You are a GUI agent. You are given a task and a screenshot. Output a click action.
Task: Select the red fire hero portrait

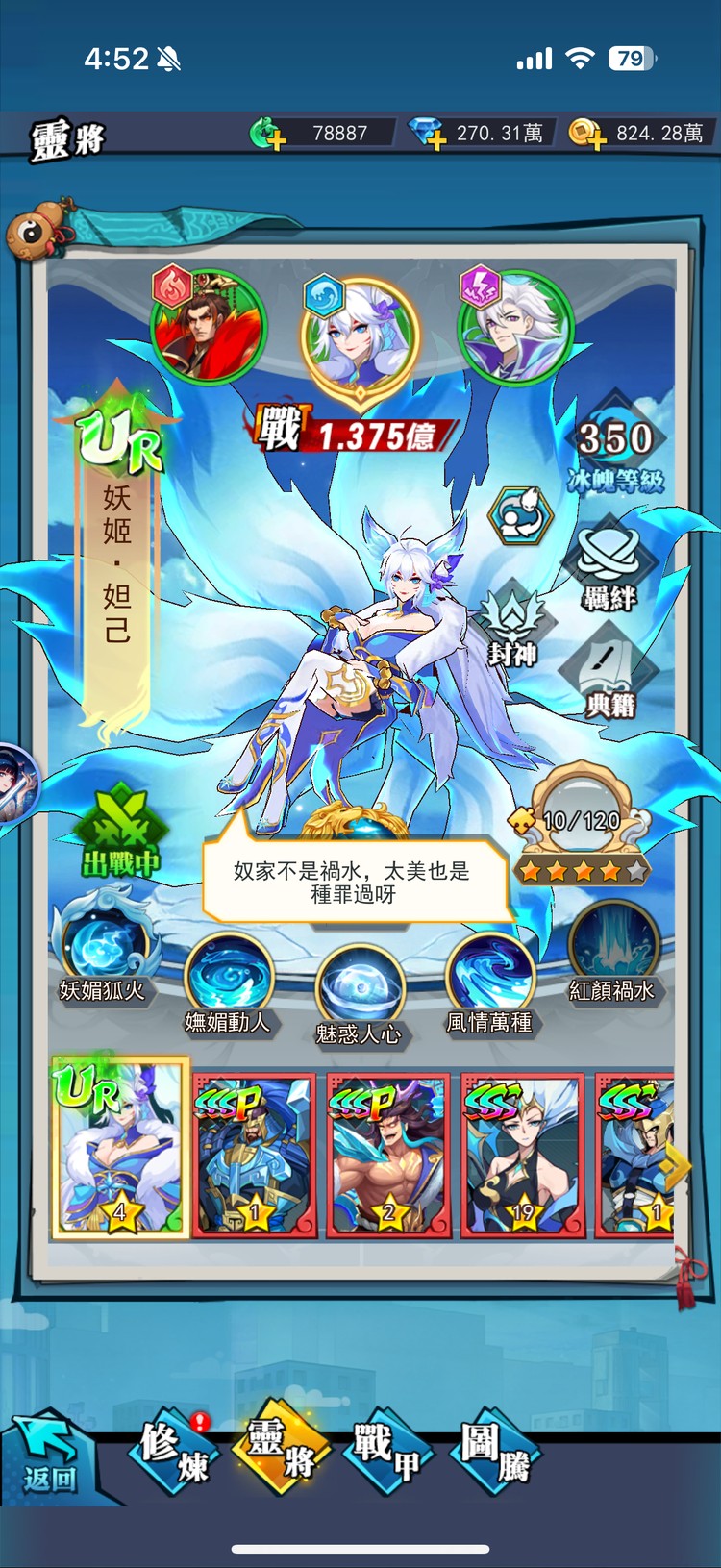(209, 327)
